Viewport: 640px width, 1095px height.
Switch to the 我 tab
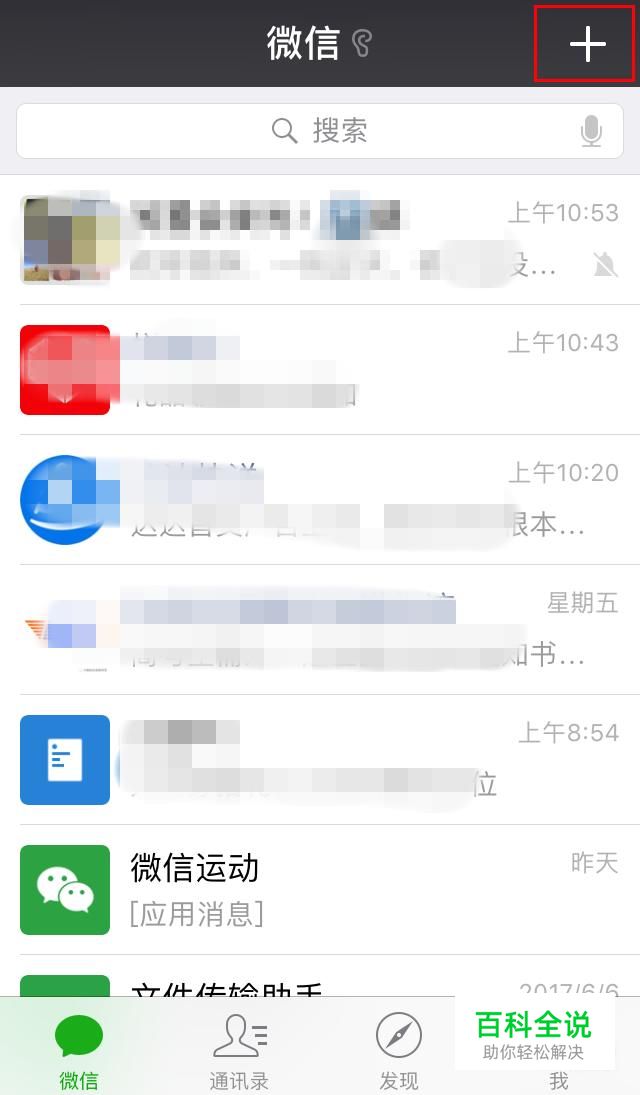(559, 1078)
